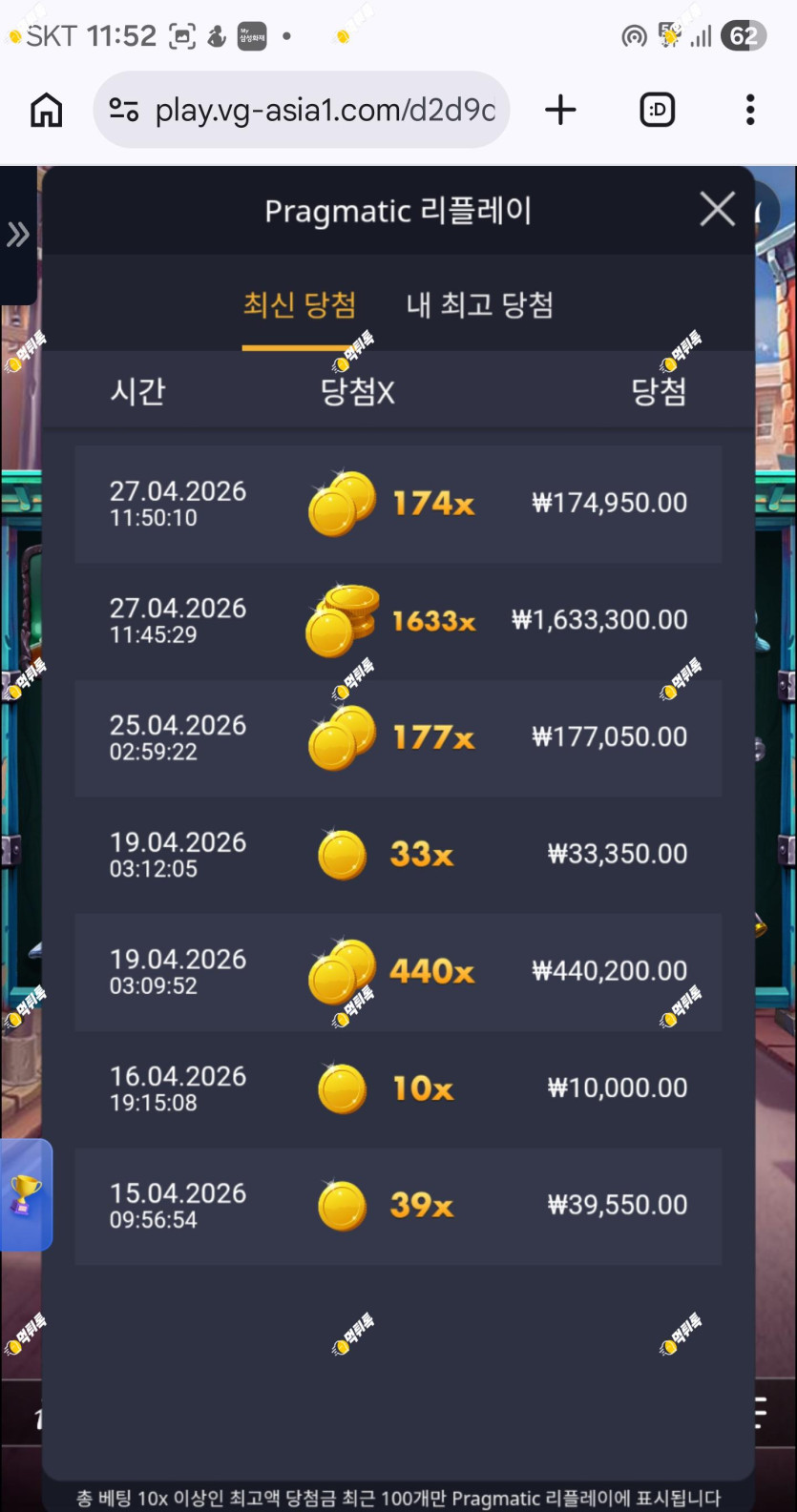
Task: Close the Pragmatic replay dialog
Action: [x=717, y=209]
